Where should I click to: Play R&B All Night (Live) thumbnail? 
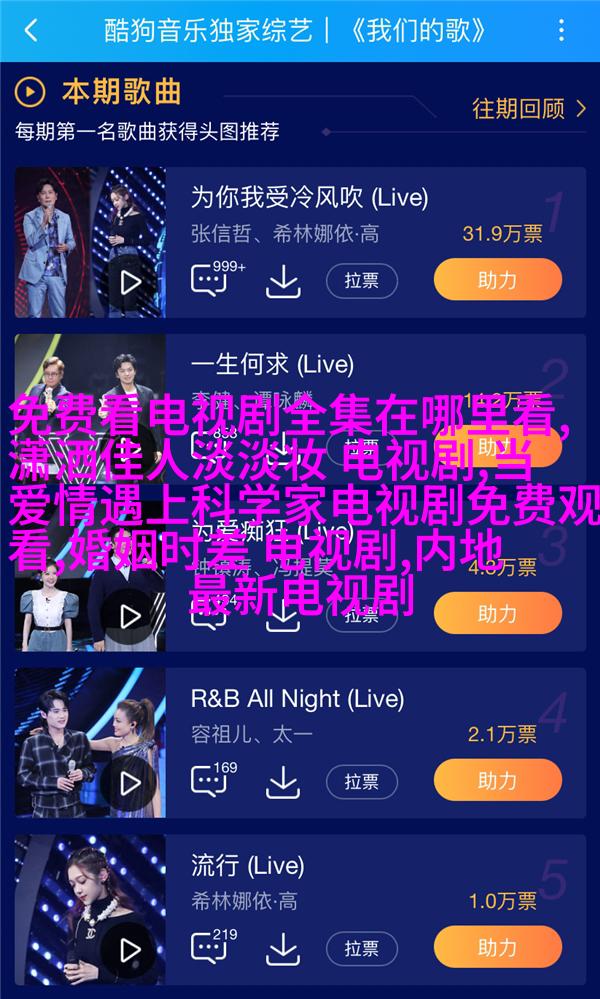[129, 783]
